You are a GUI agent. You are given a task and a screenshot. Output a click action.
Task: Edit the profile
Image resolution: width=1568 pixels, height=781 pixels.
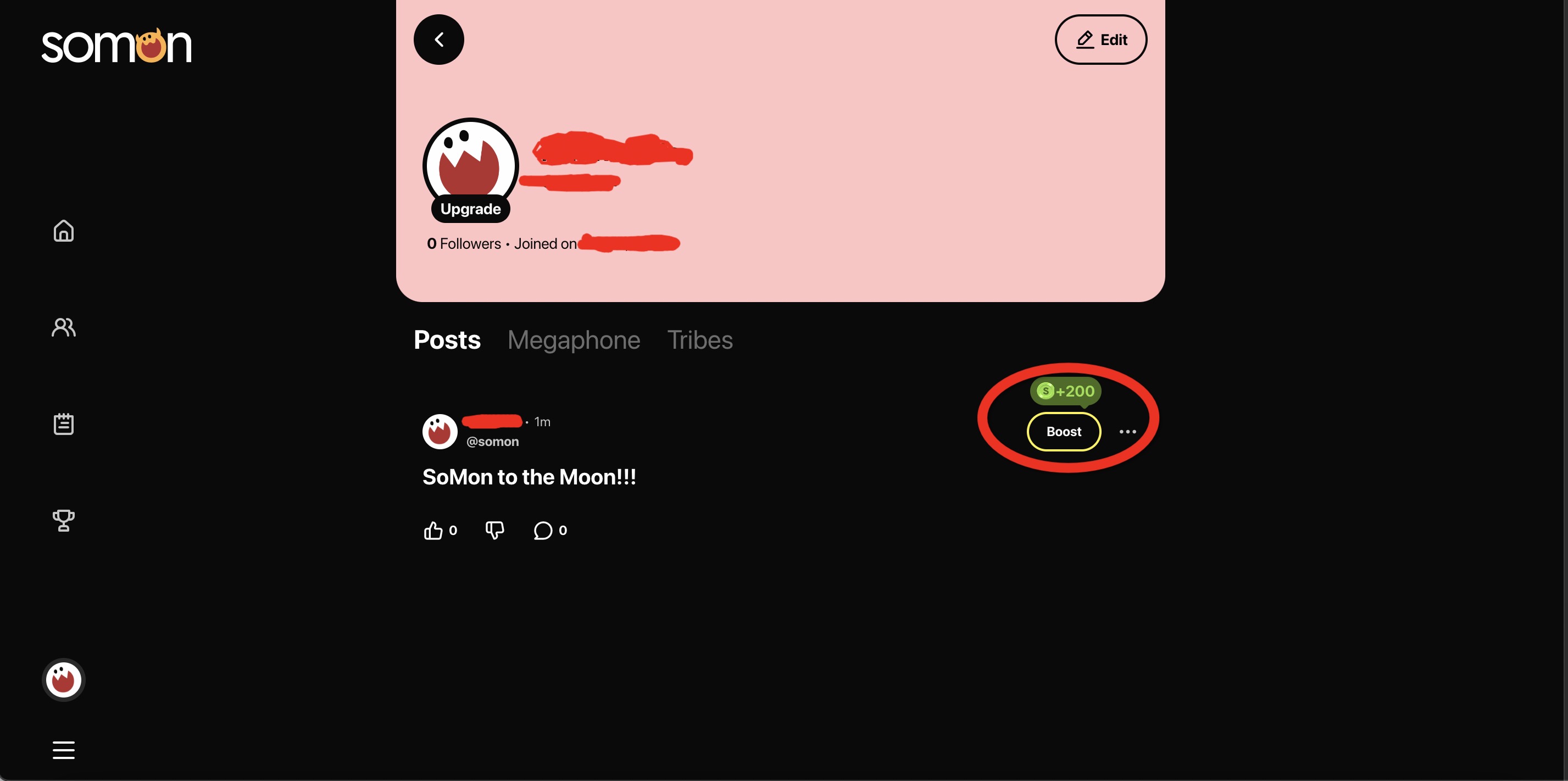point(1100,40)
